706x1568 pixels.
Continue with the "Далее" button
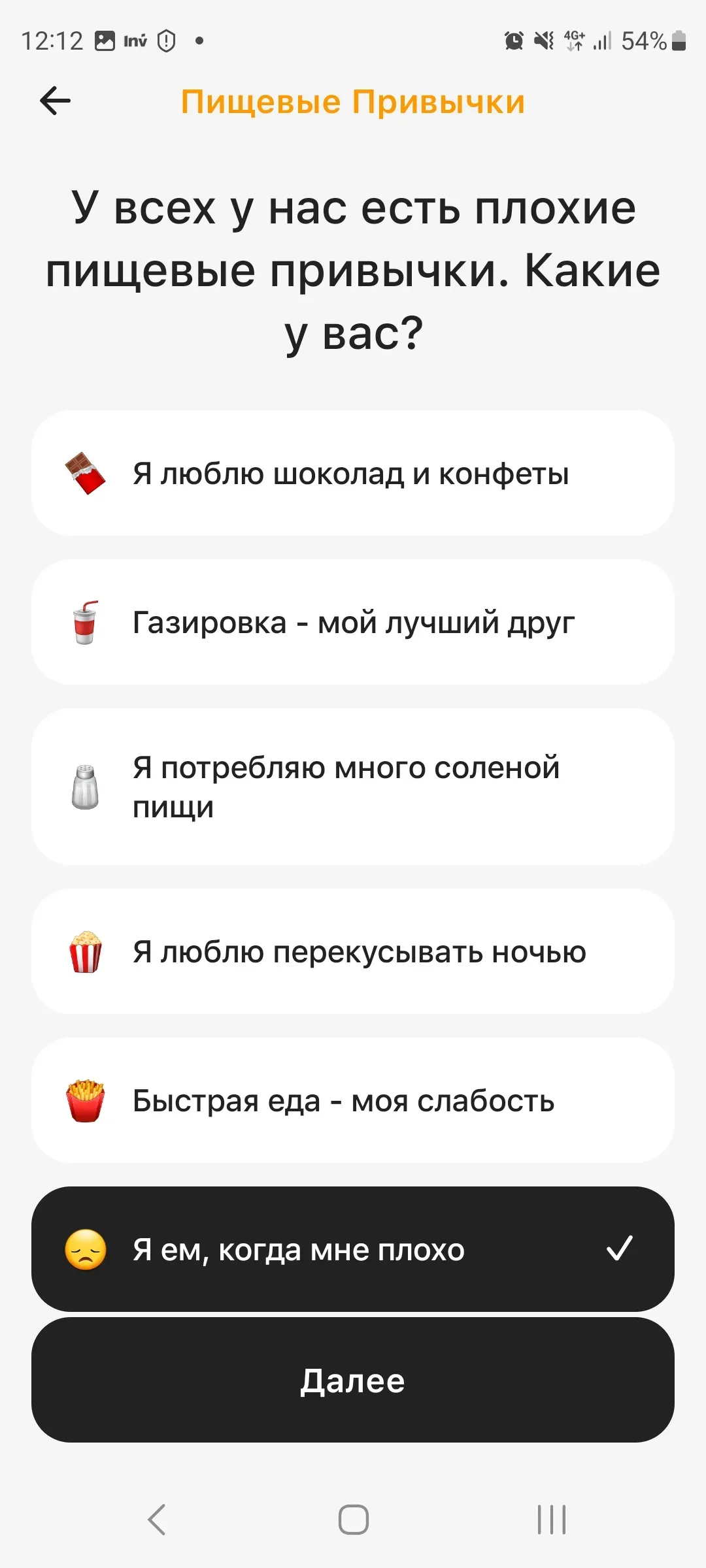pyautogui.click(x=353, y=1380)
